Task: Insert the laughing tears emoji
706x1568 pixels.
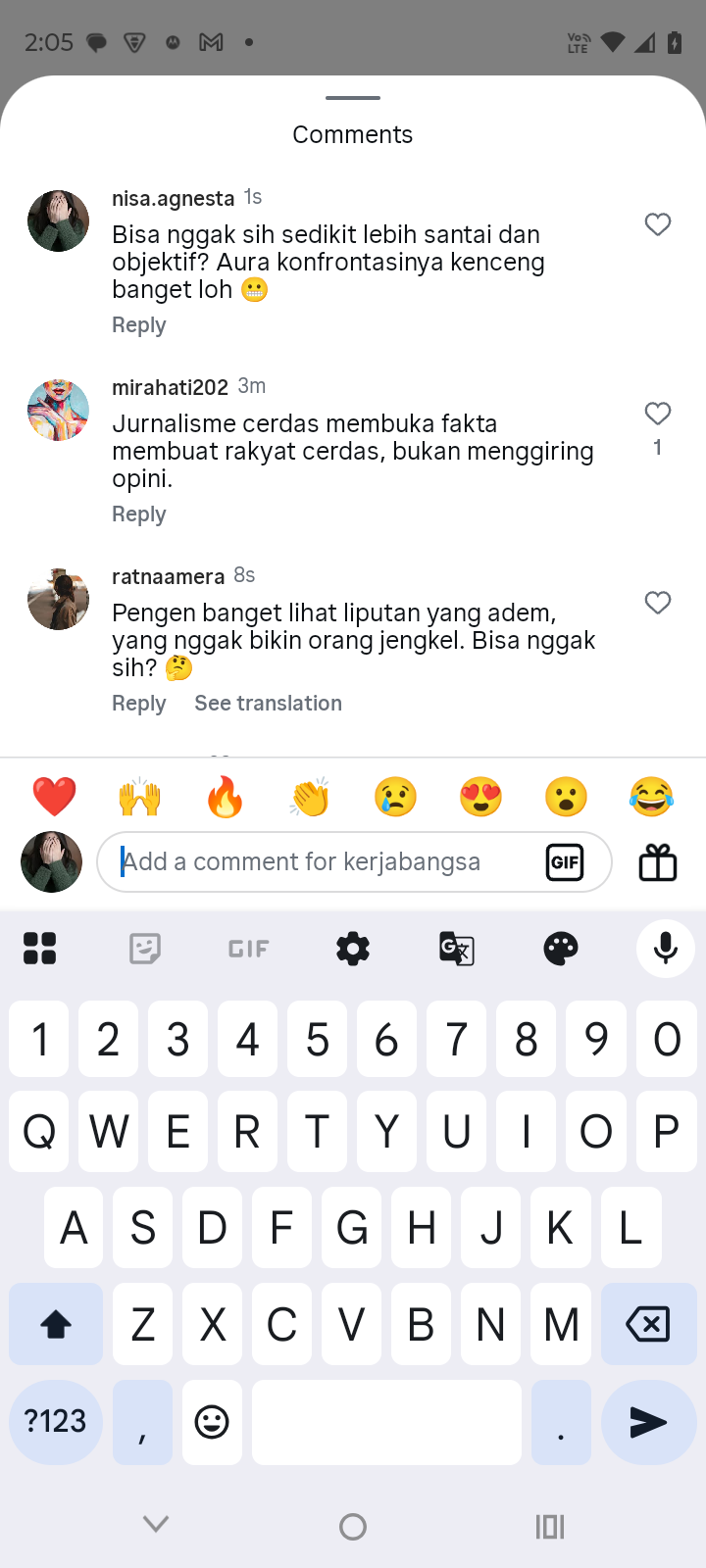Action: (x=651, y=797)
